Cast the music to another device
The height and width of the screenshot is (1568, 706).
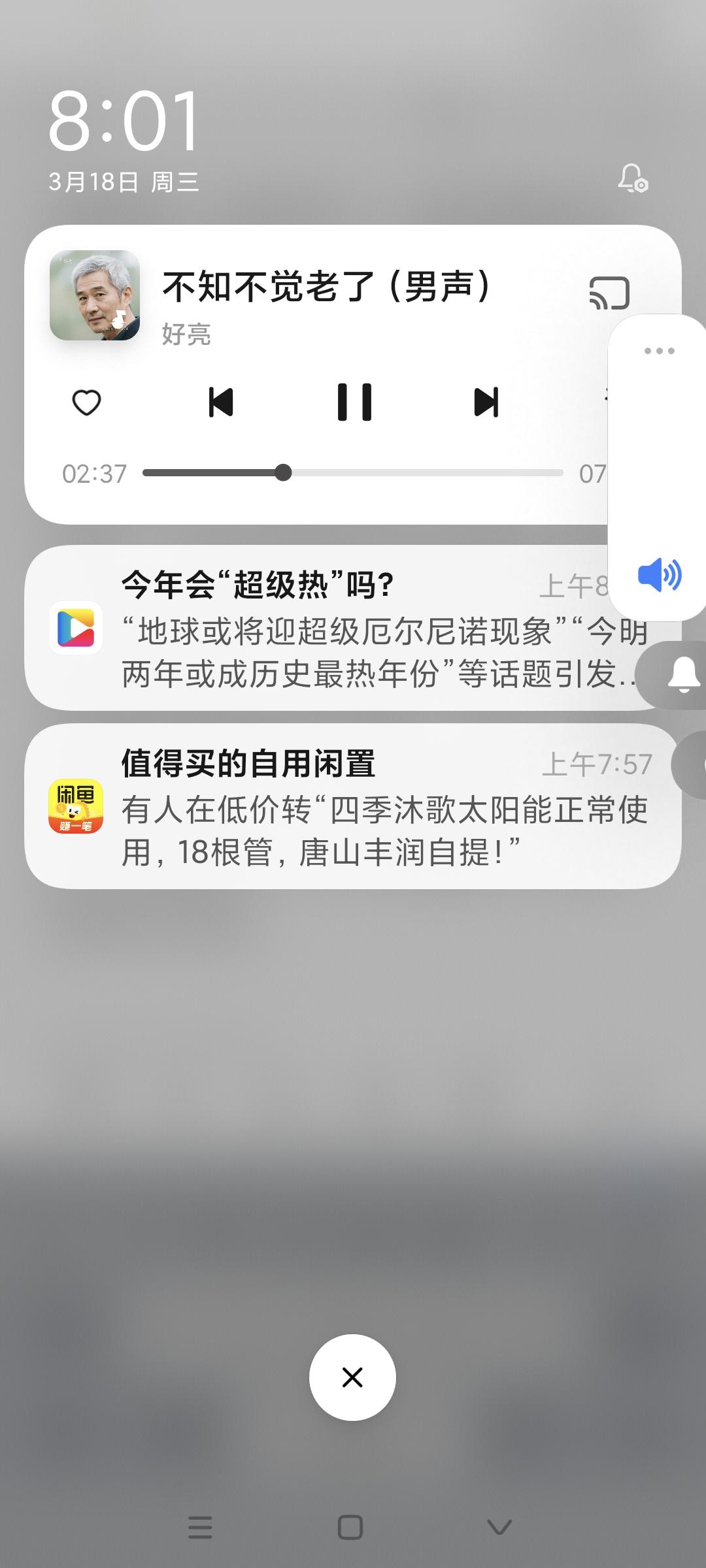[x=609, y=292]
